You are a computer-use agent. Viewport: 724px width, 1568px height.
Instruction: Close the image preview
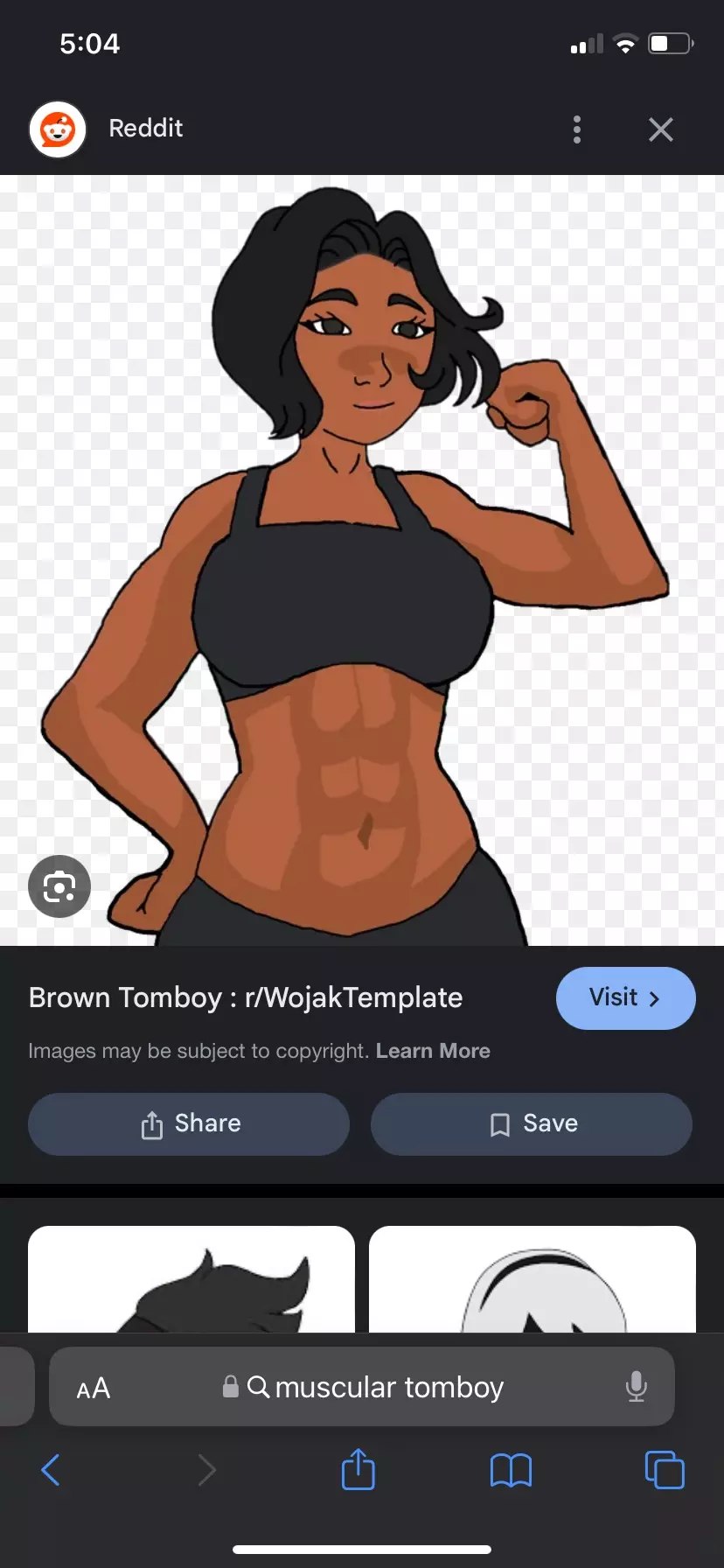click(x=661, y=129)
